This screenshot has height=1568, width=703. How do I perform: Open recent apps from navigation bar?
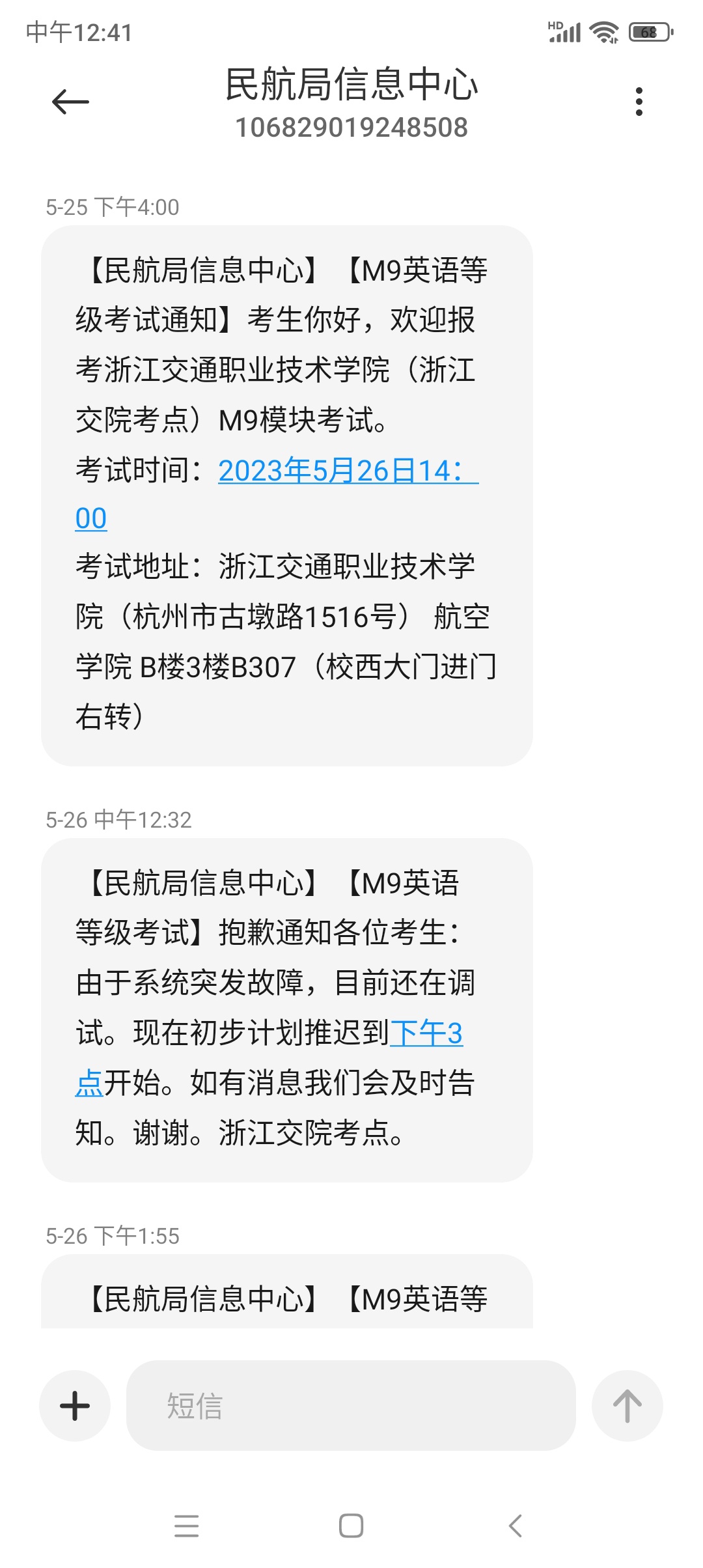(x=187, y=1526)
